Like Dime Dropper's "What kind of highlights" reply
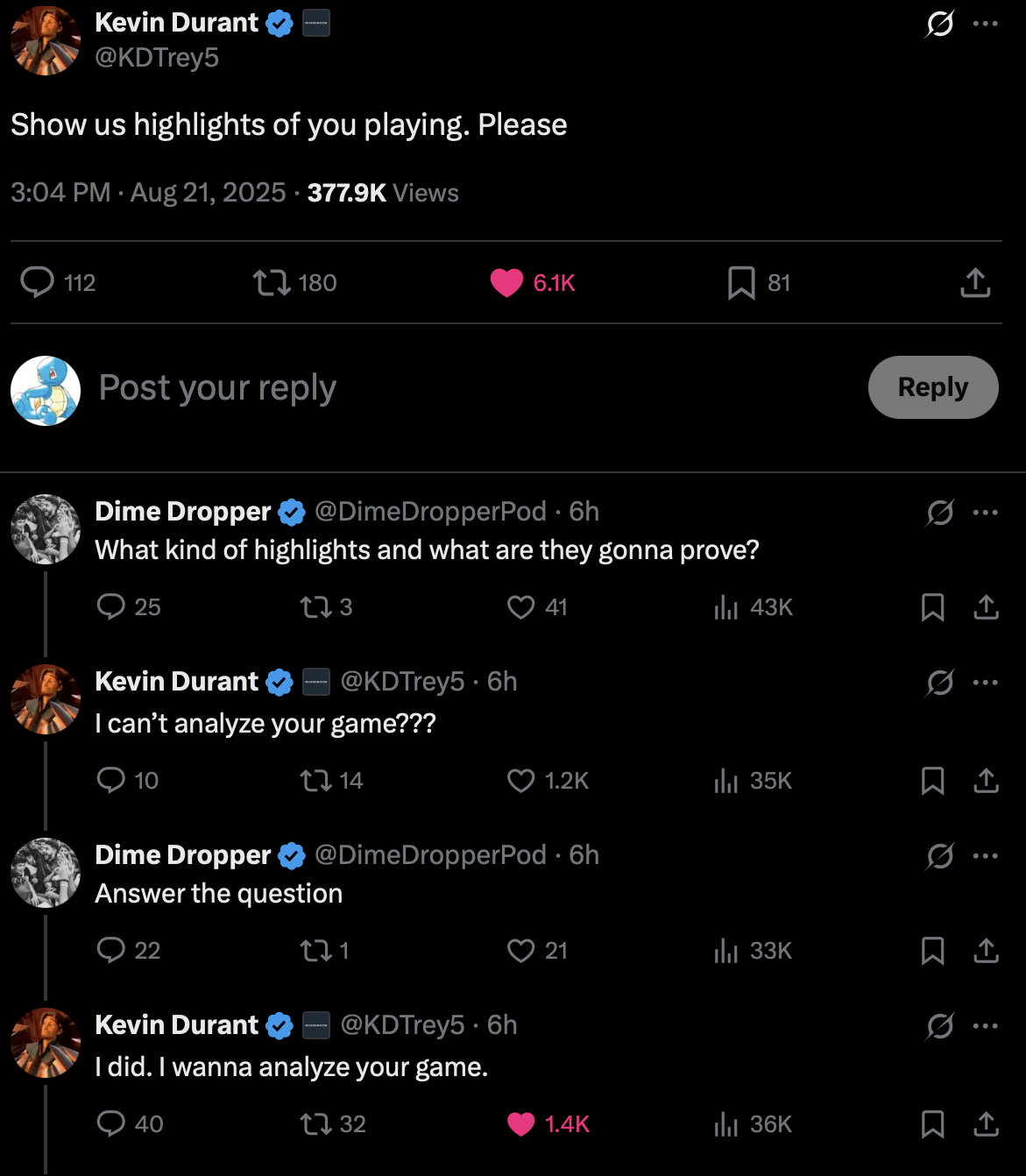The height and width of the screenshot is (1176, 1026). click(x=521, y=606)
